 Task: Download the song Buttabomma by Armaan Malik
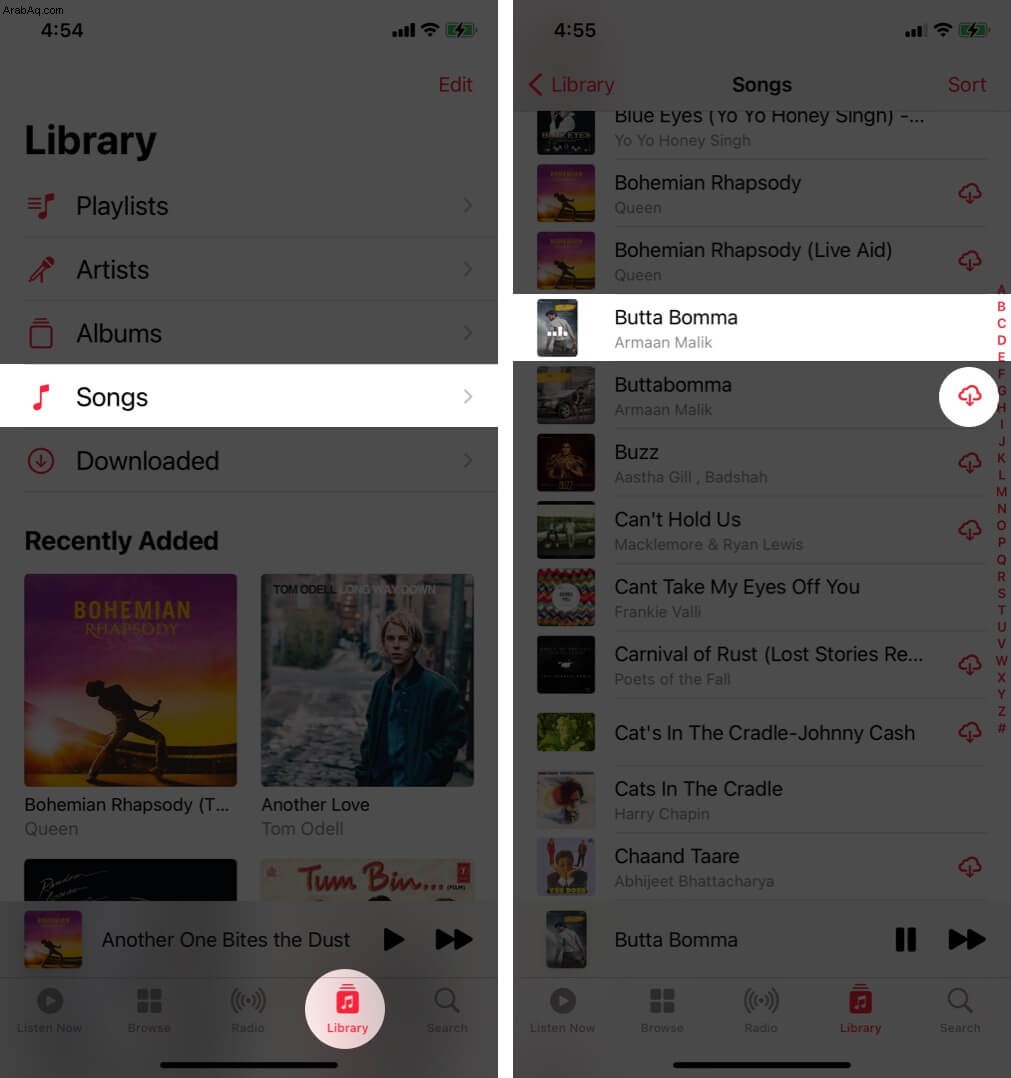(970, 396)
